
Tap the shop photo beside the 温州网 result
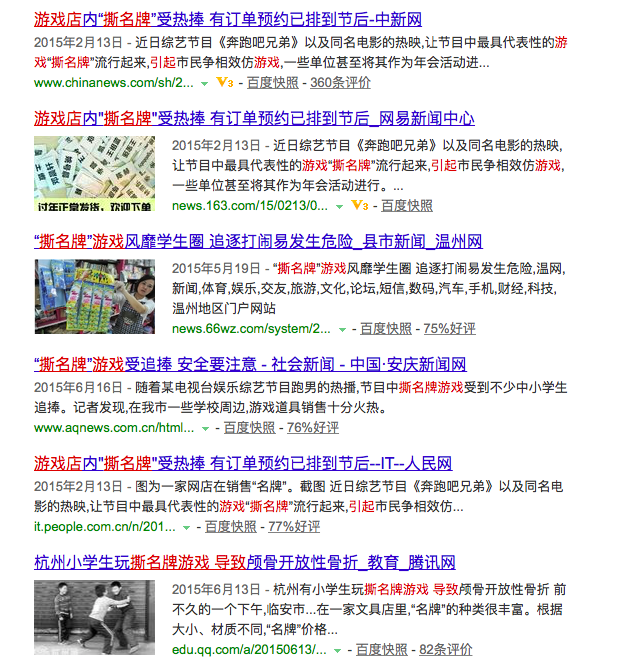(94, 297)
